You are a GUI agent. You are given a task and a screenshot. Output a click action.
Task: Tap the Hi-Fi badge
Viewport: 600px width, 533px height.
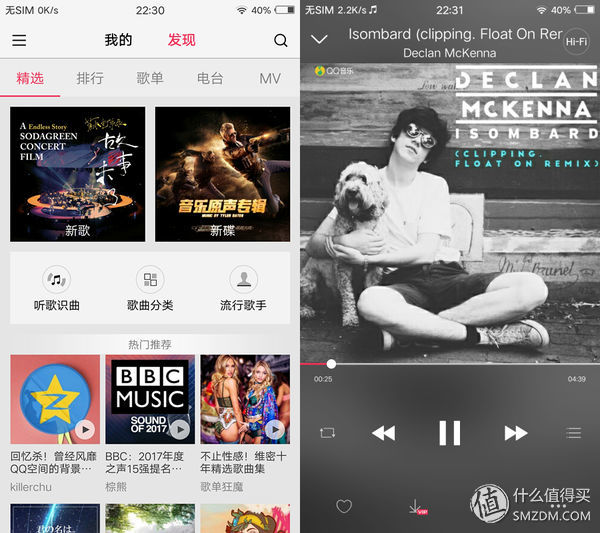pyautogui.click(x=576, y=41)
